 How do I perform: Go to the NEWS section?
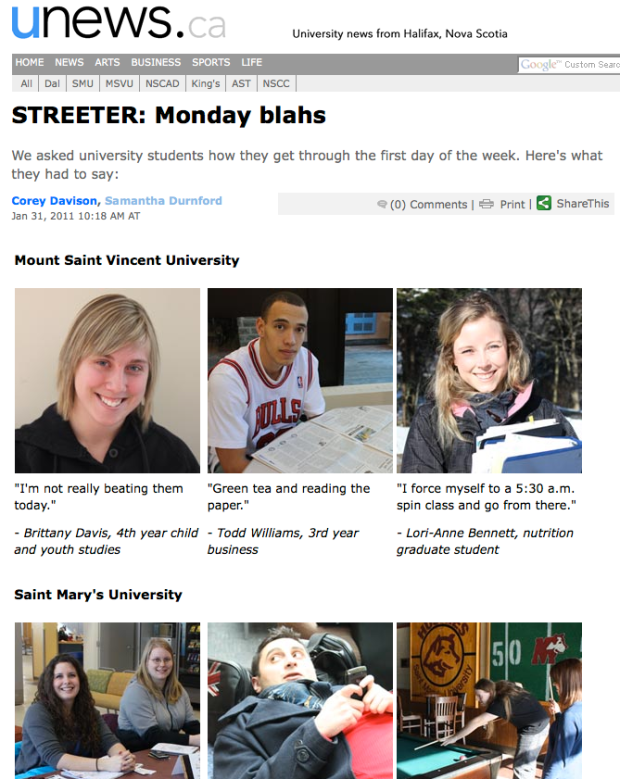pos(69,62)
